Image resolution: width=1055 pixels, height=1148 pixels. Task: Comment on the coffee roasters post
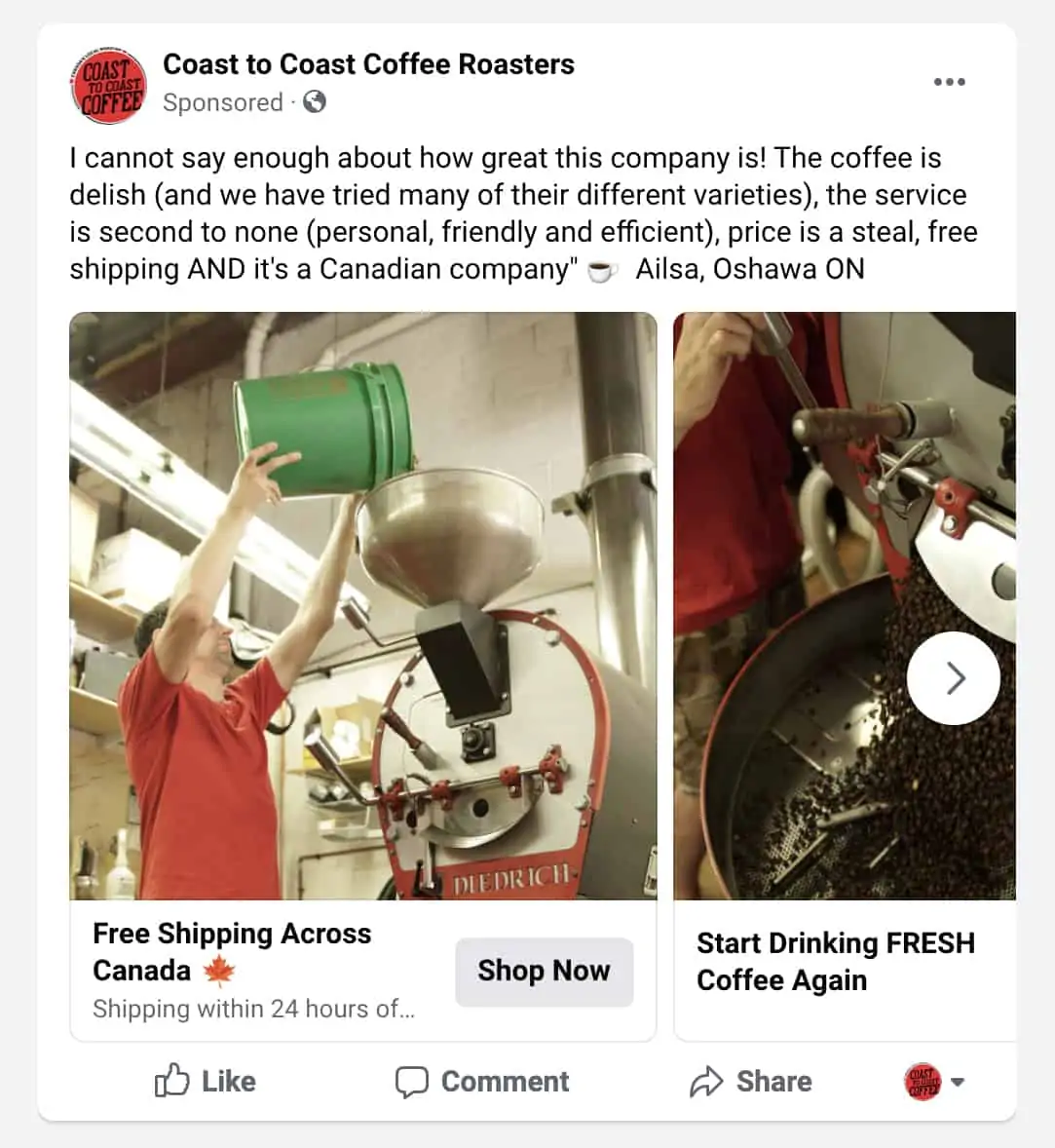(x=482, y=1082)
